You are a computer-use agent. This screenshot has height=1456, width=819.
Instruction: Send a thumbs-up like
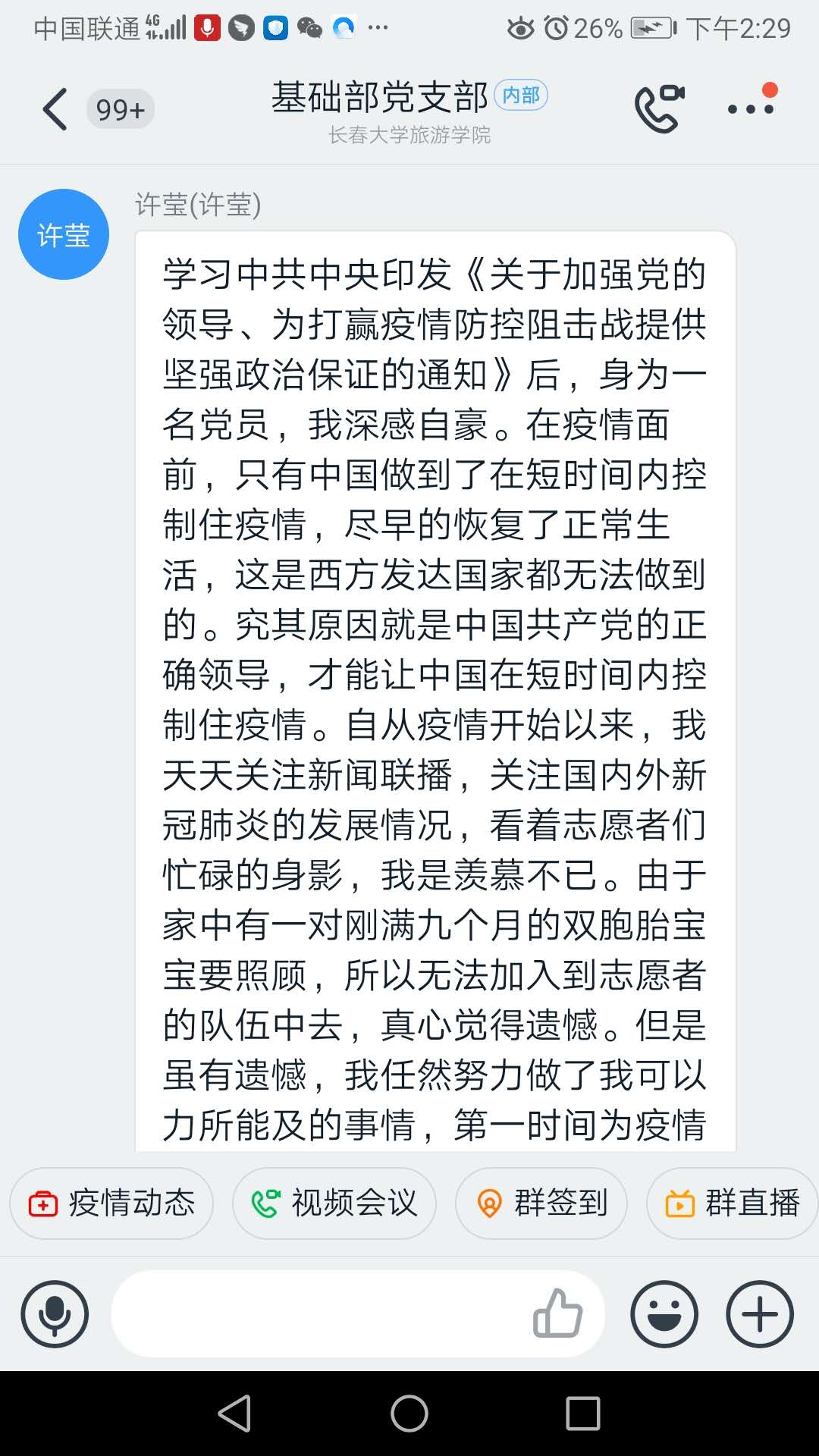coord(557,1314)
